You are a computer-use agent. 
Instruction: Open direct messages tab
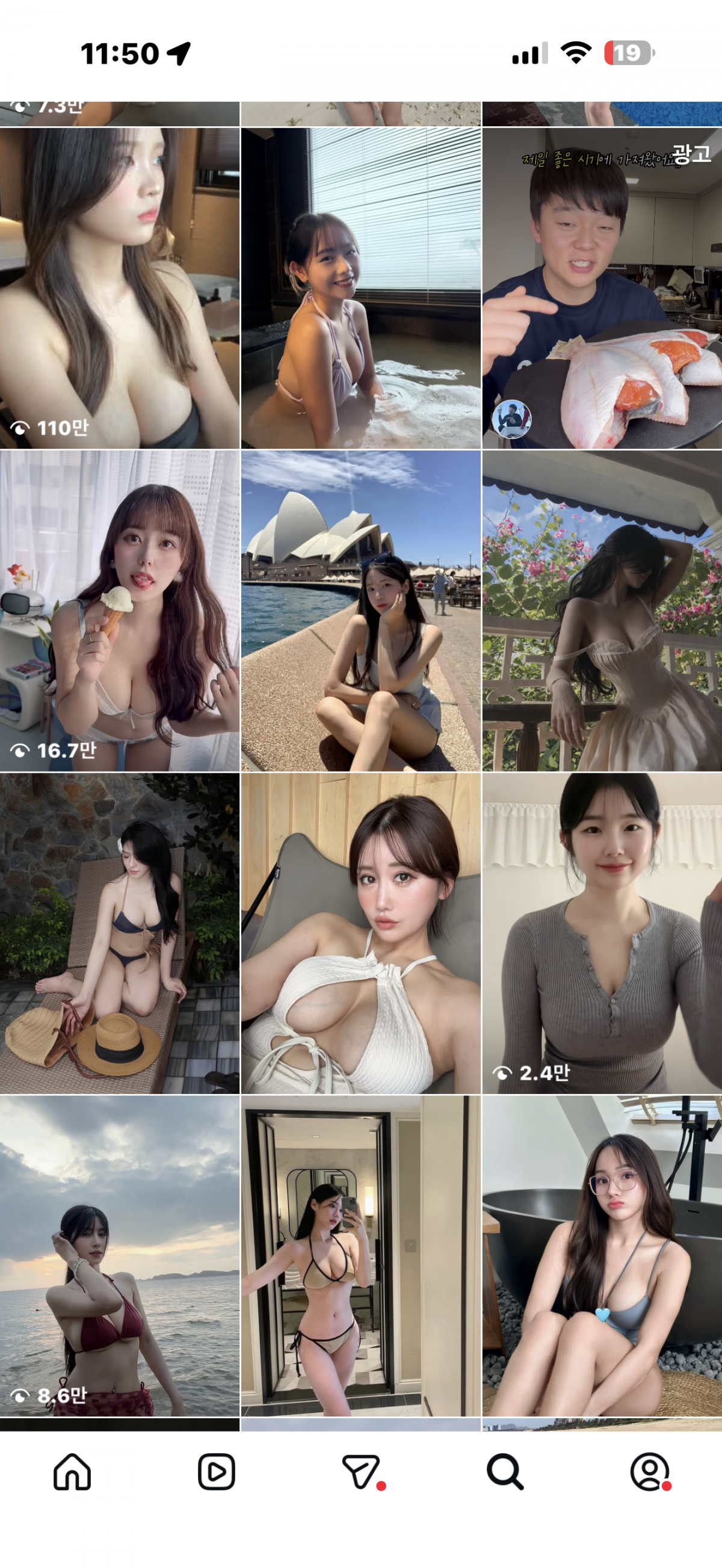tap(361, 1472)
